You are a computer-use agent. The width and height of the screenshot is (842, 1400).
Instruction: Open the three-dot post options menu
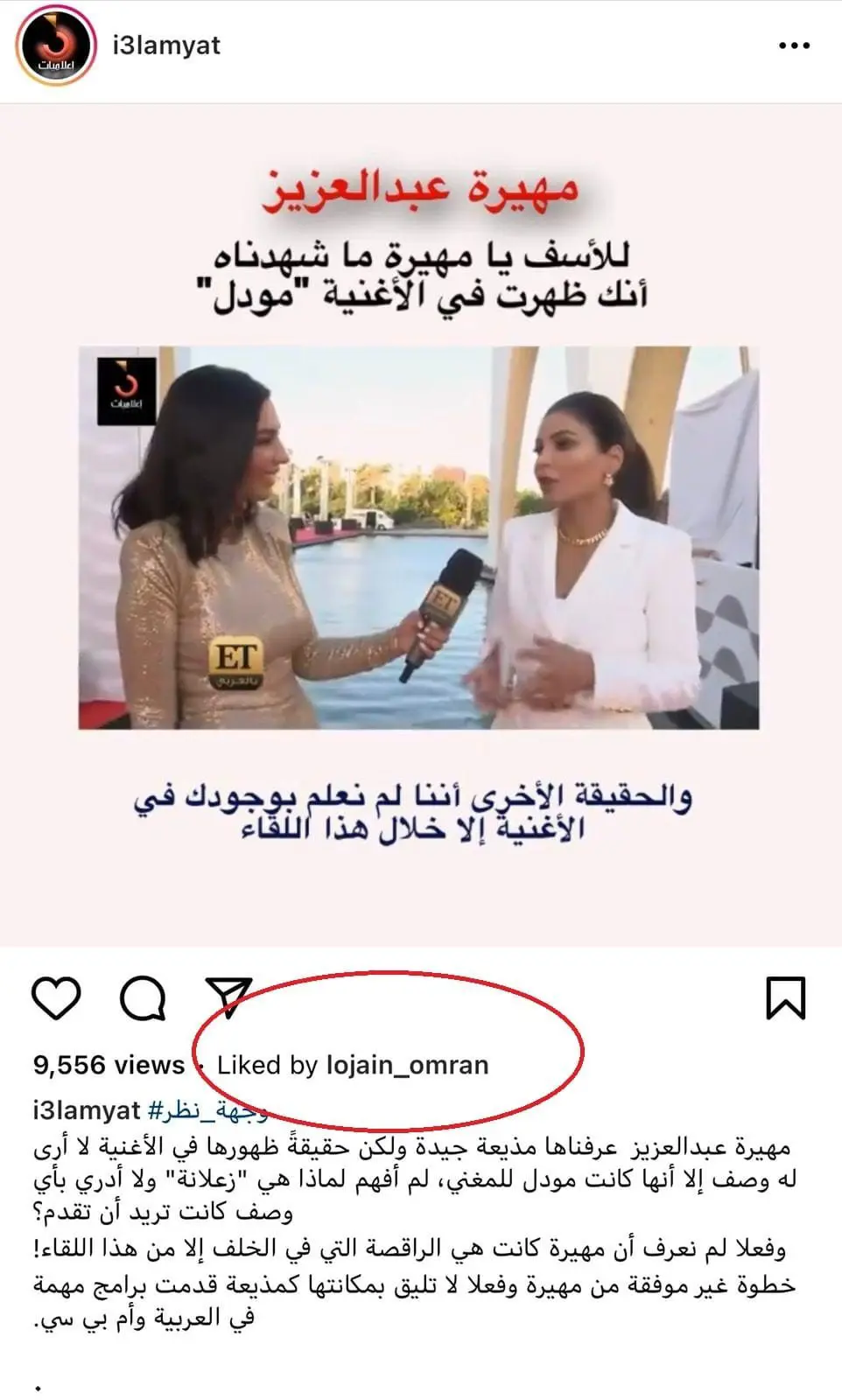[x=794, y=45]
